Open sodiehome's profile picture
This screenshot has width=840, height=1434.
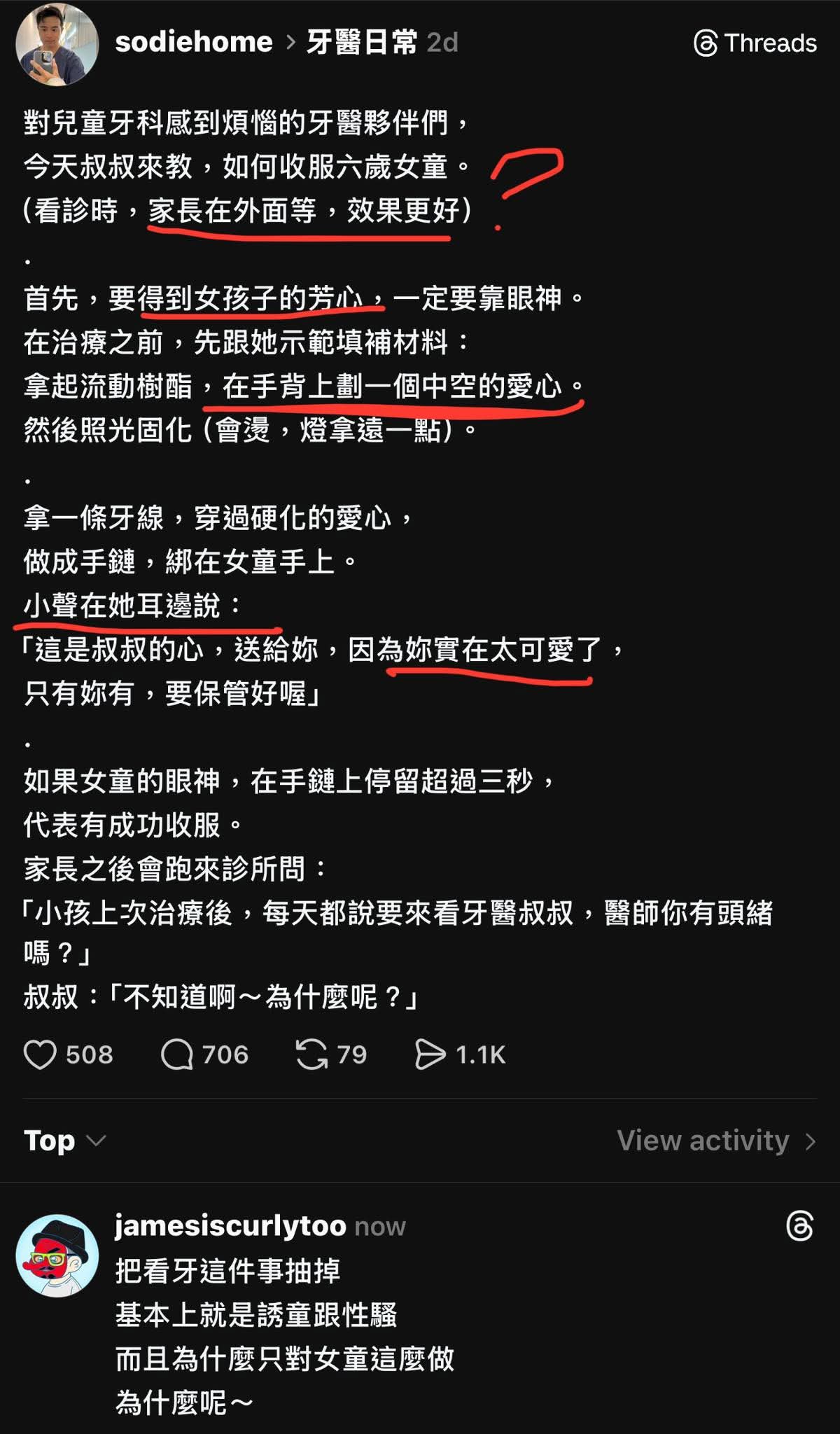57,44
